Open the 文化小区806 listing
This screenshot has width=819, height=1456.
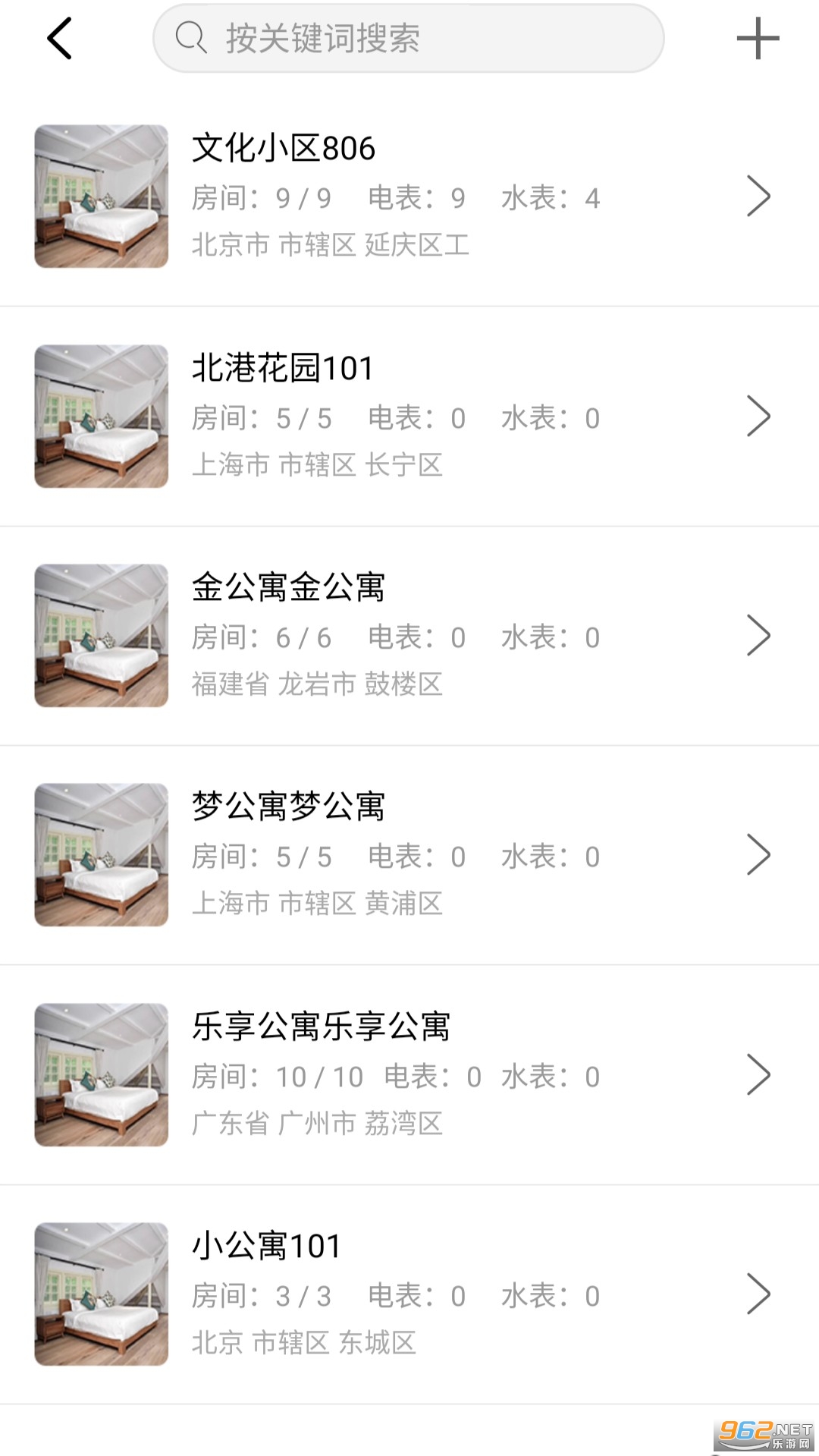click(409, 197)
